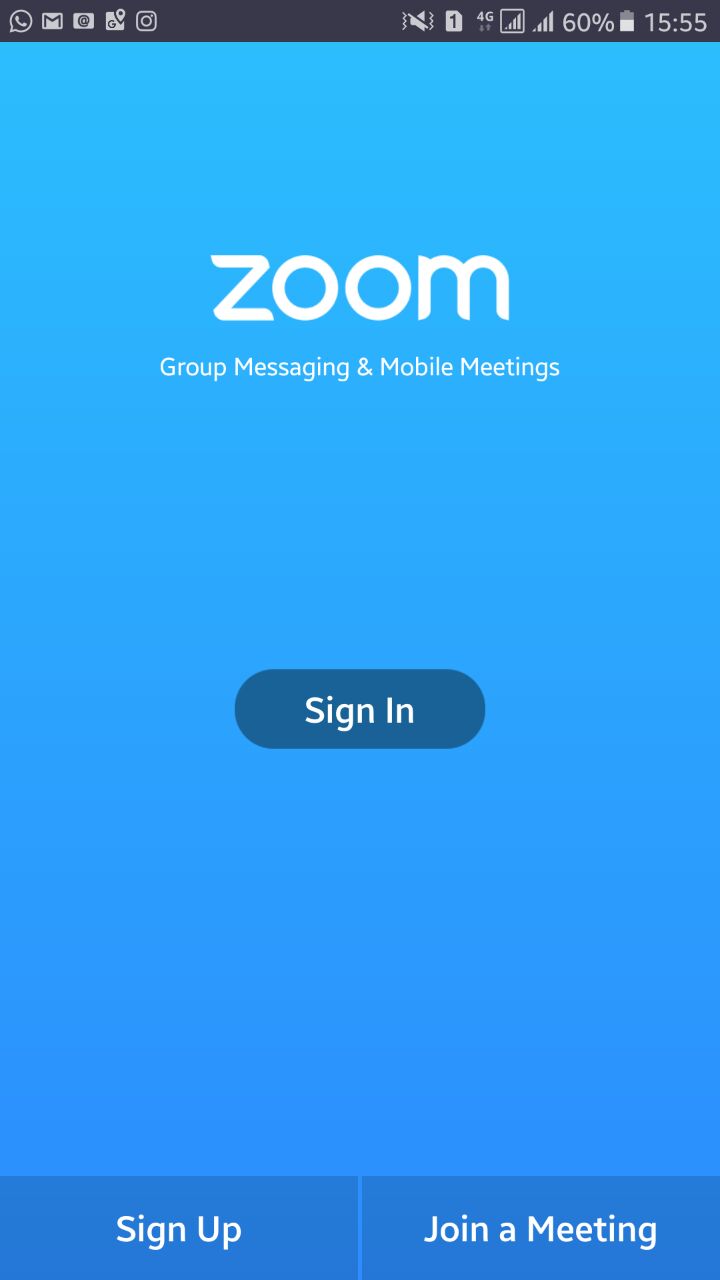This screenshot has height=1280, width=720.
Task: Select Join a Meeting
Action: click(x=540, y=1228)
